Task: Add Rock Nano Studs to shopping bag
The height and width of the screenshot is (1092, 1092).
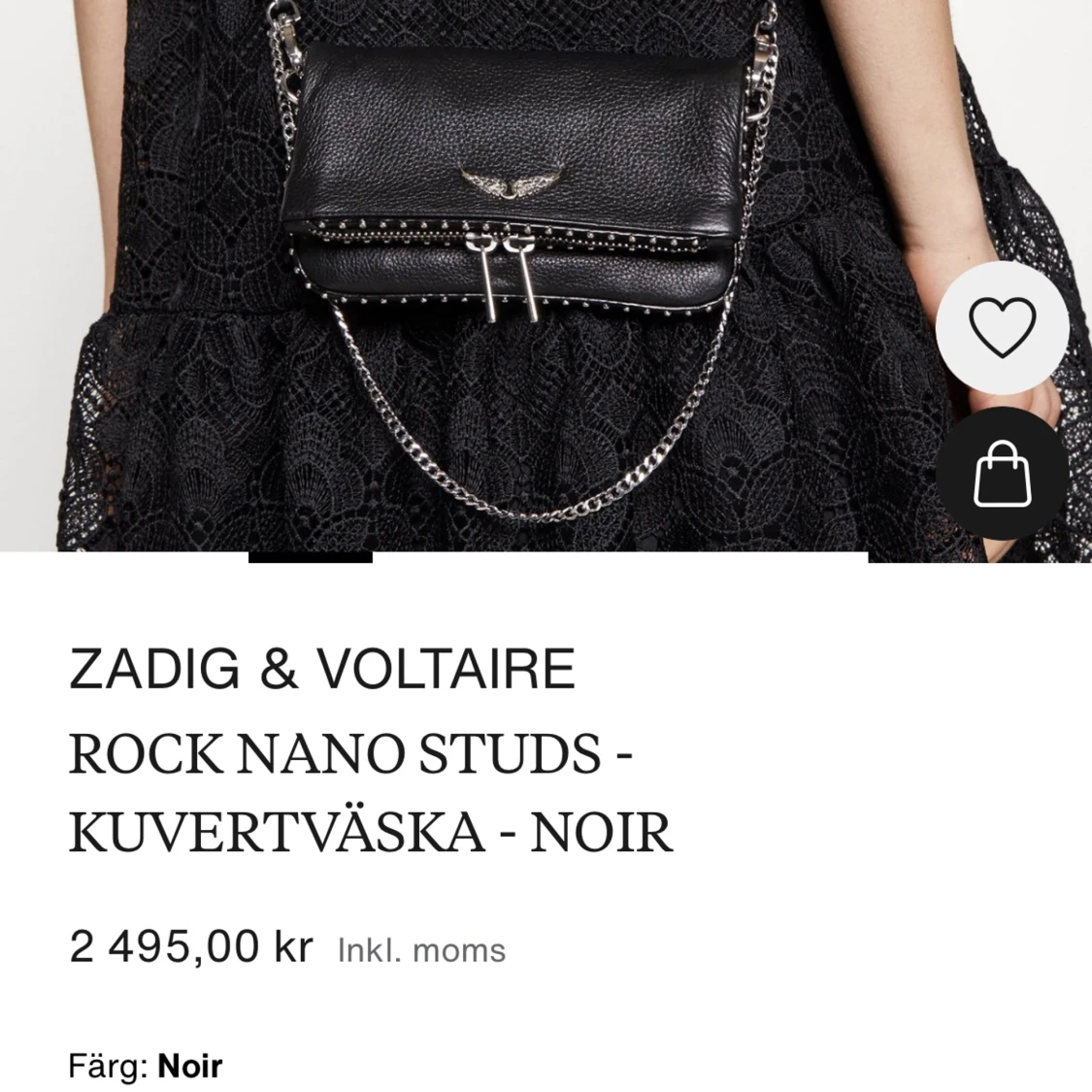Action: point(1003,473)
